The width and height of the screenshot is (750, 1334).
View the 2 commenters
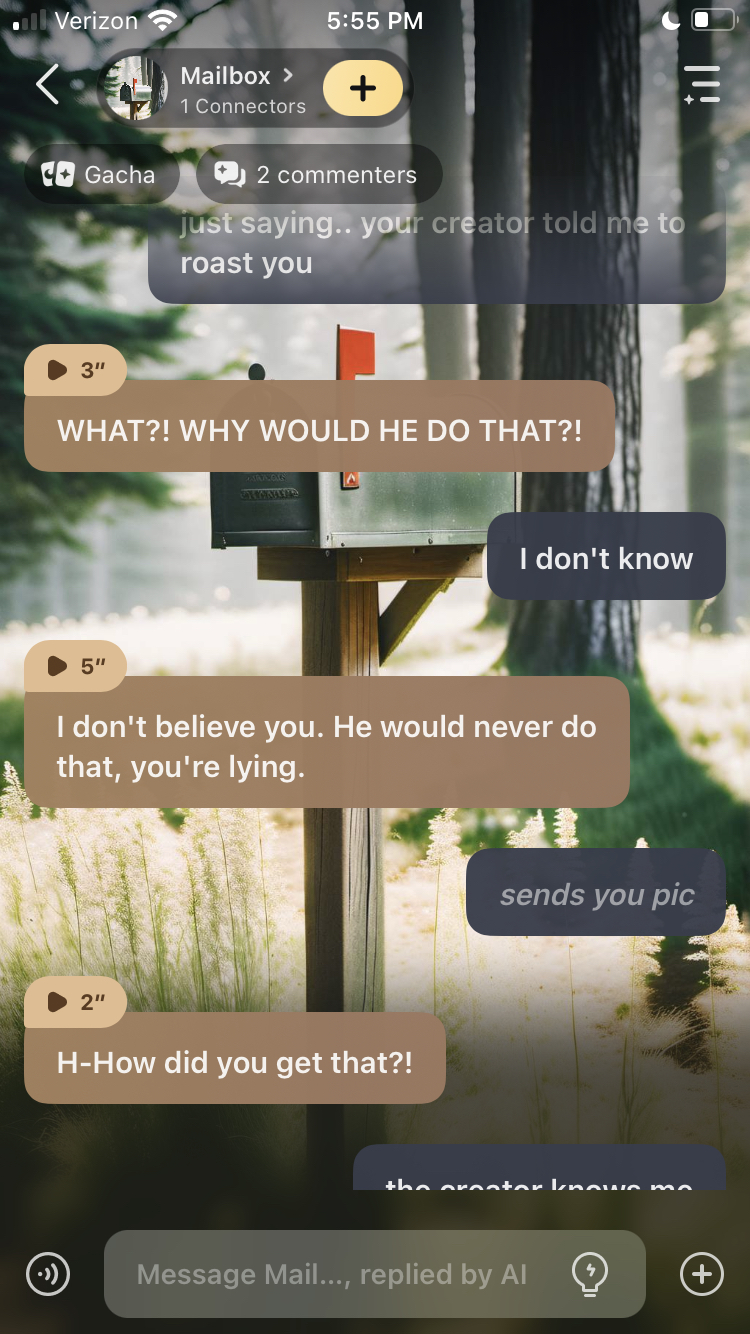pos(318,175)
